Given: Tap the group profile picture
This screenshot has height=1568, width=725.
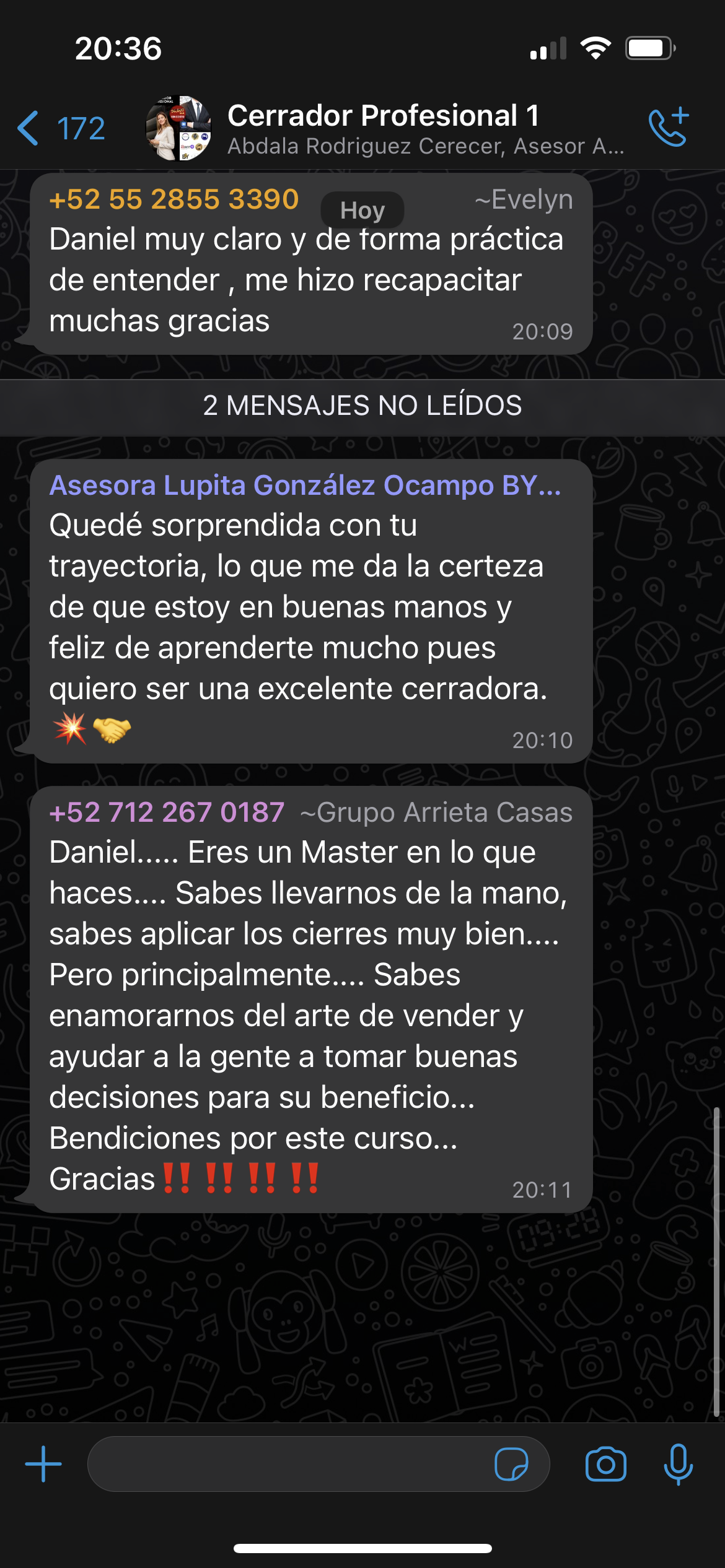Looking at the screenshot, I should tap(178, 129).
